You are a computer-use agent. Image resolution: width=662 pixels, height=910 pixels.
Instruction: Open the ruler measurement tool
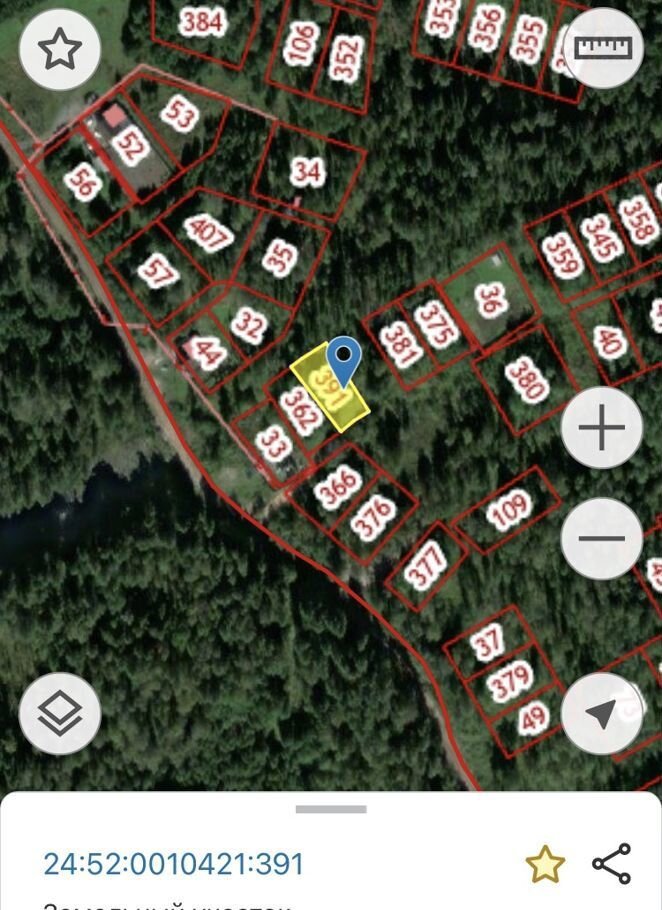pos(601,49)
